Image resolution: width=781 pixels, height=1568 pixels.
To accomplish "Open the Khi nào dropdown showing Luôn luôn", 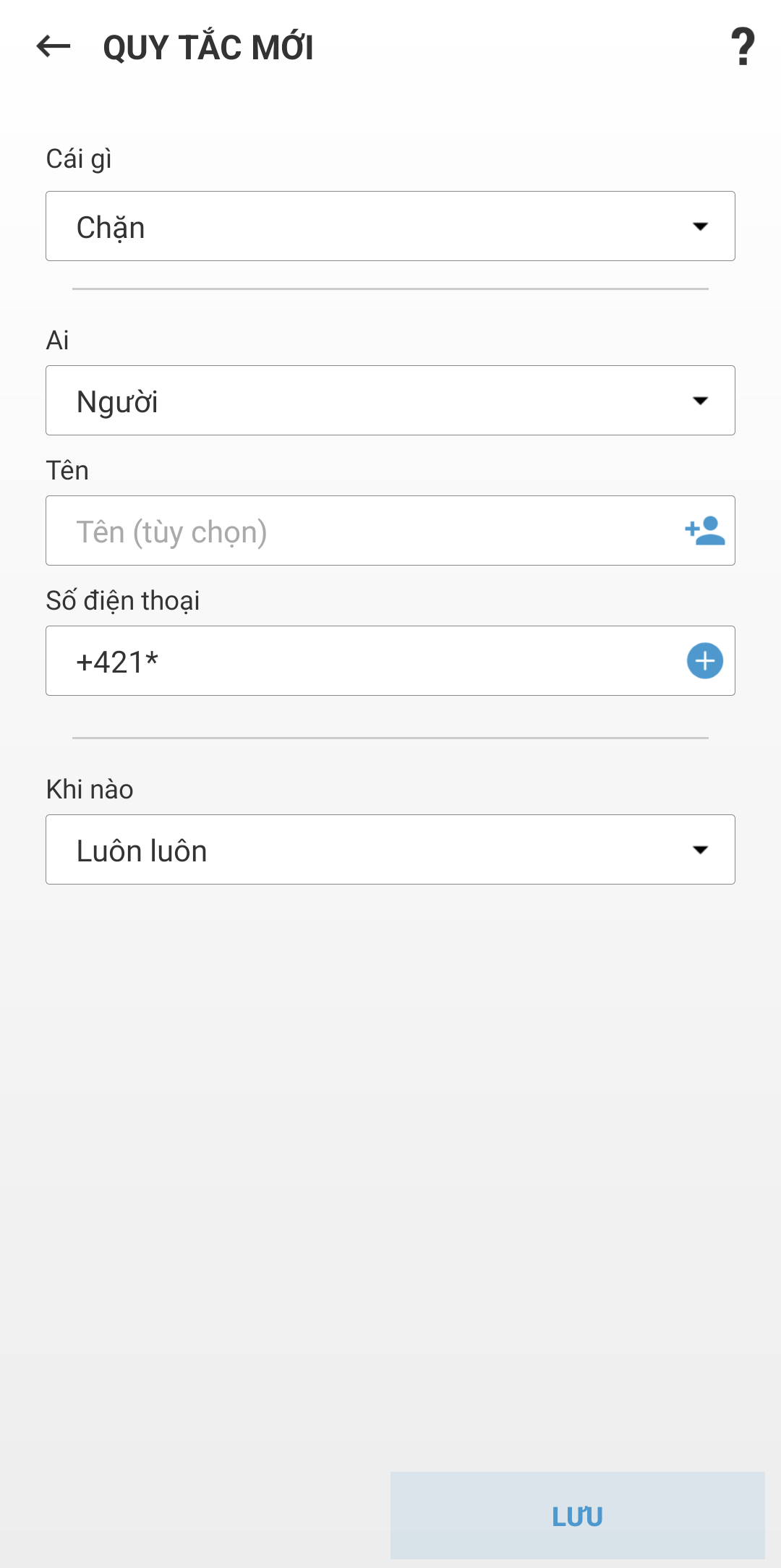I will pyautogui.click(x=390, y=849).
